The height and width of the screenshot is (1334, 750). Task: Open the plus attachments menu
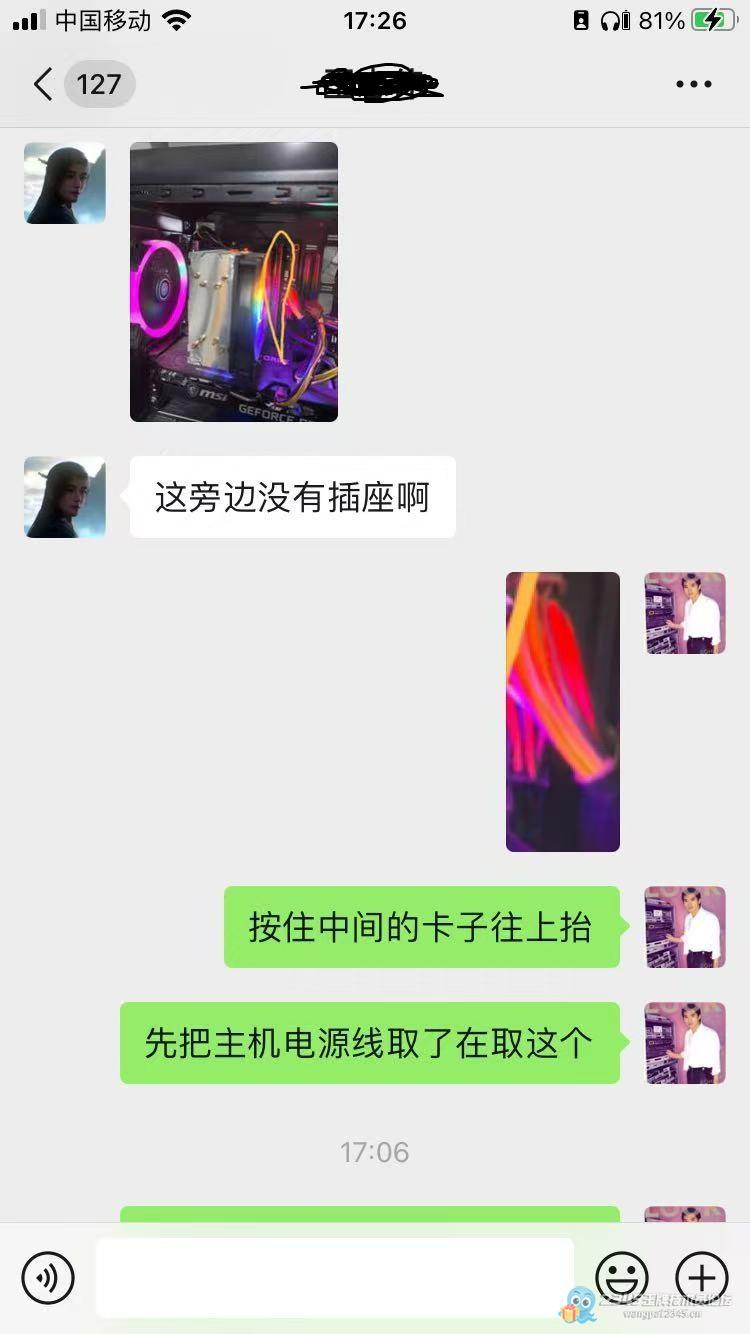701,1277
